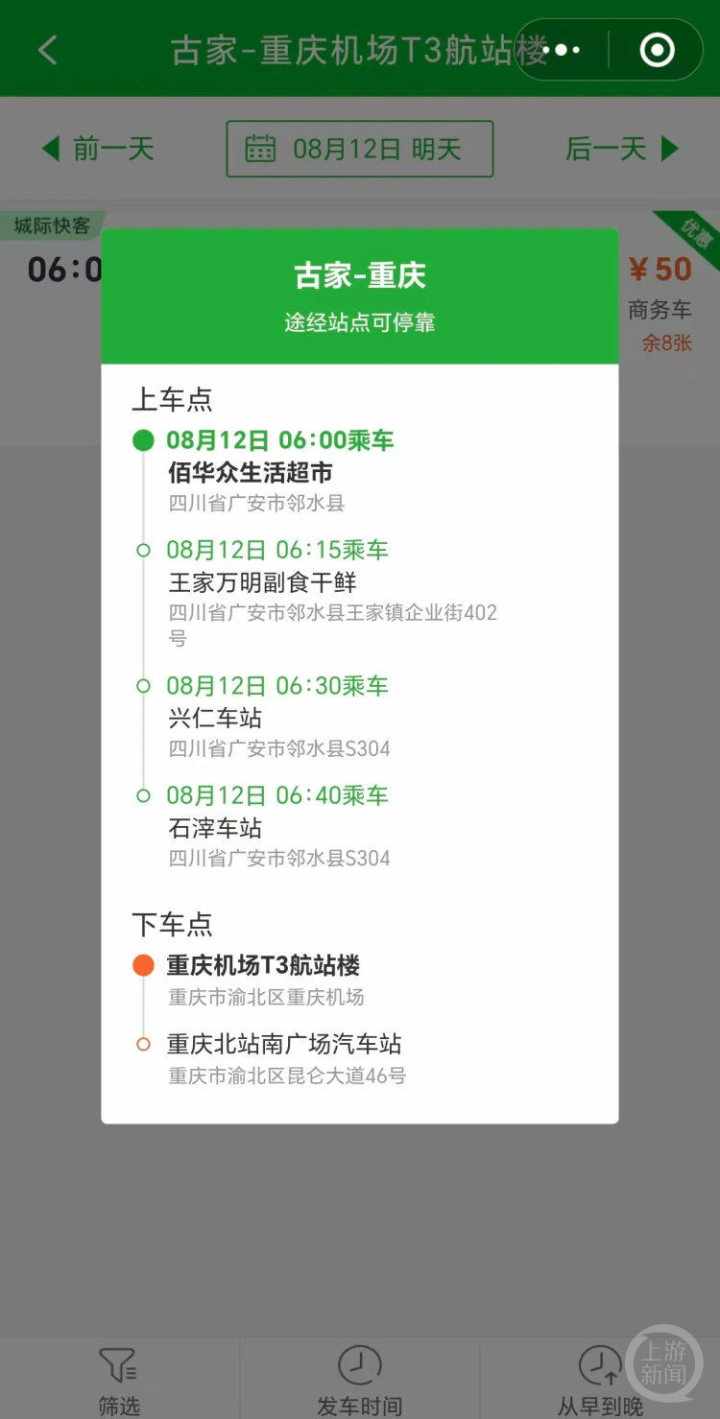Toggle the 从早到晚 sort order
720x1419 pixels.
pos(600,1380)
